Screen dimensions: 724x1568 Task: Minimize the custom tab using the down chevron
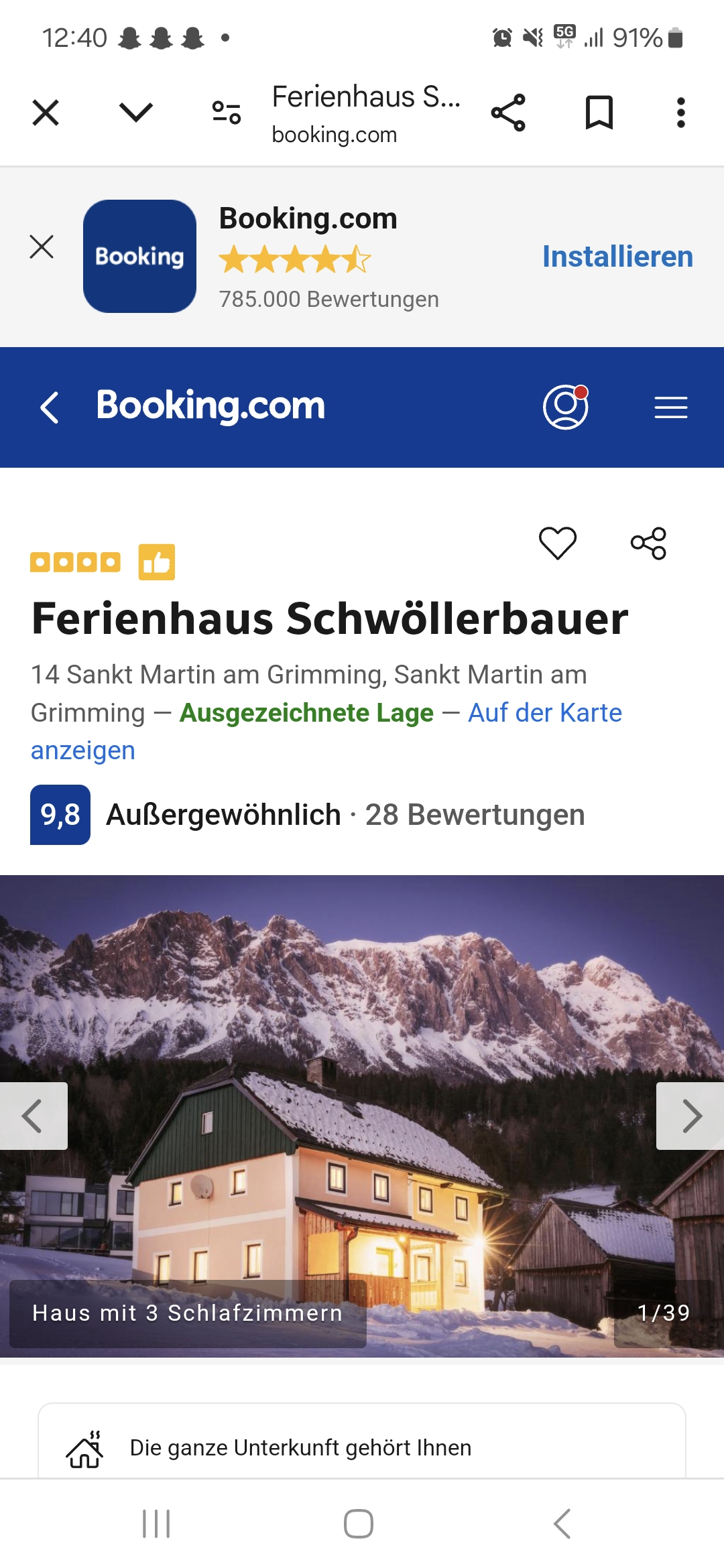coord(136,112)
